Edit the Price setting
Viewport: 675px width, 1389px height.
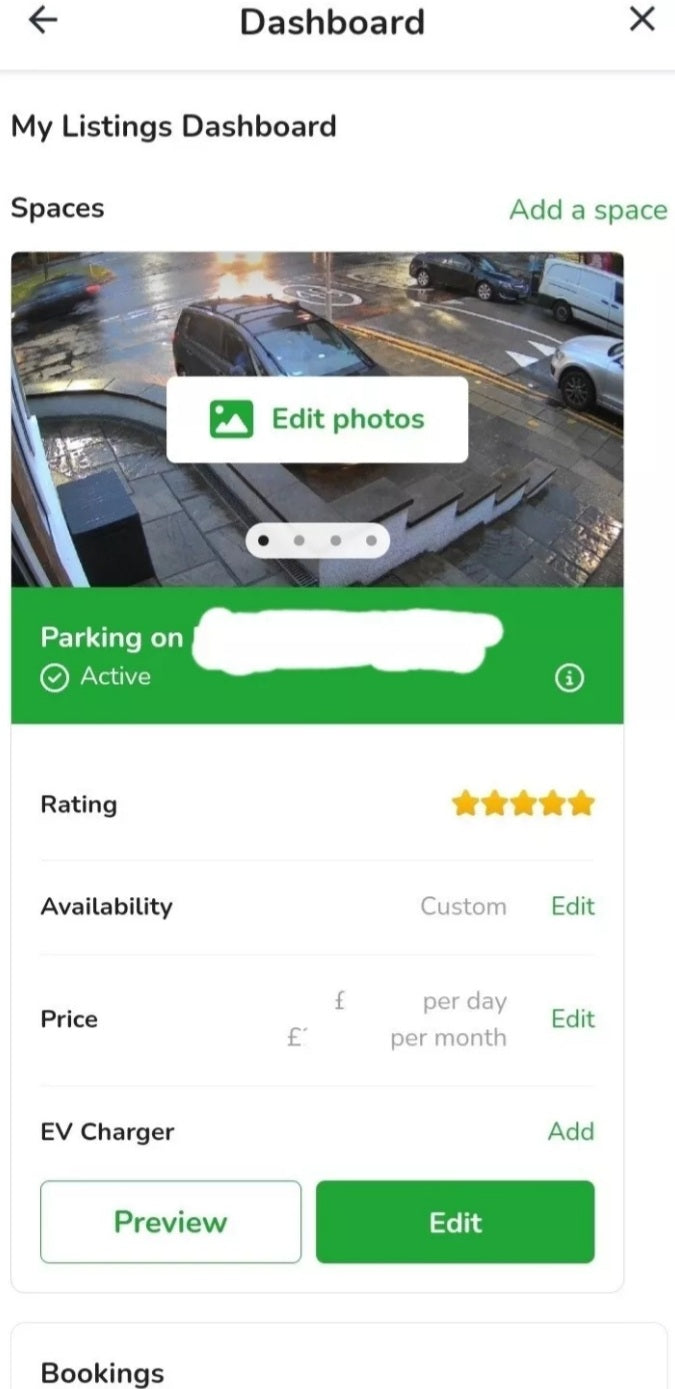click(572, 1018)
